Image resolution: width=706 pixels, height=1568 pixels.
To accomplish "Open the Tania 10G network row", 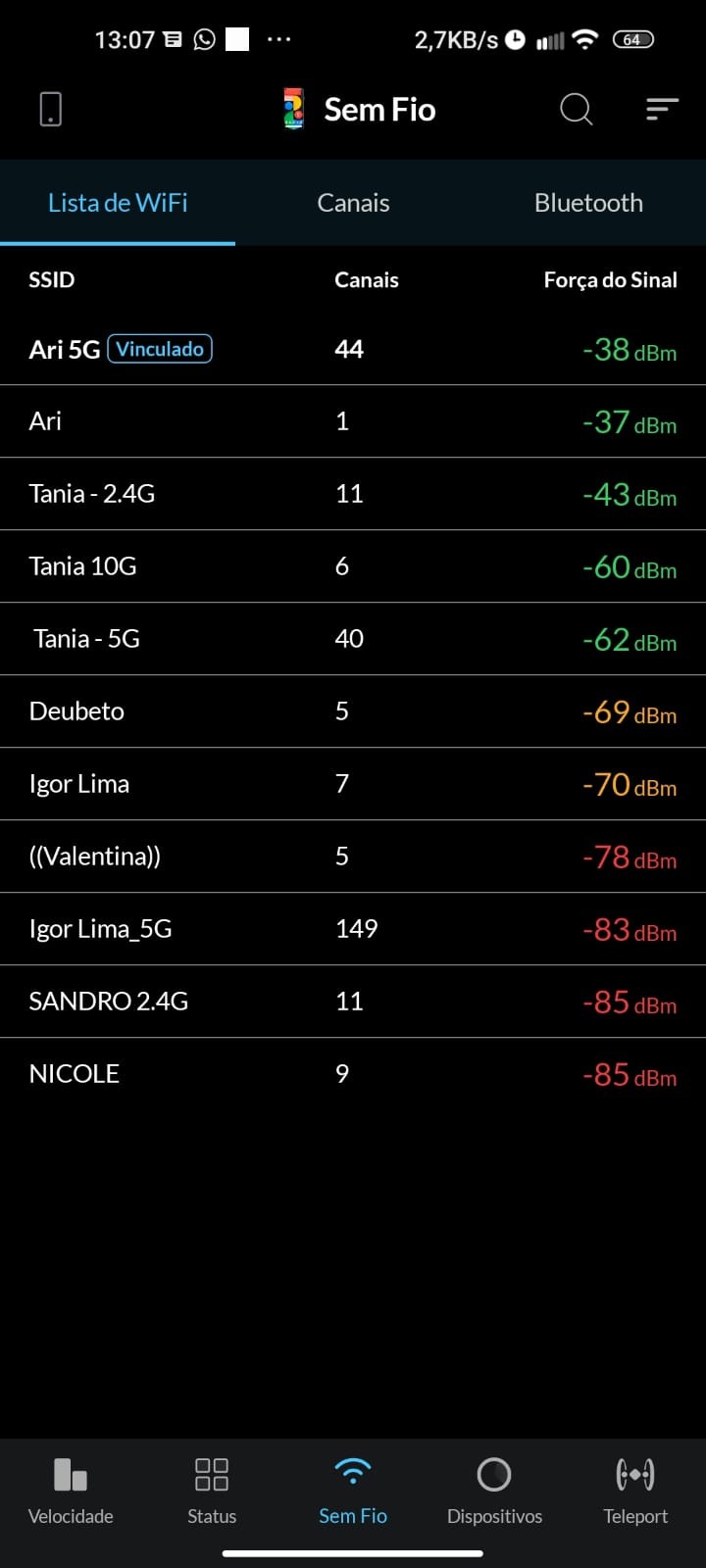I will [x=353, y=566].
